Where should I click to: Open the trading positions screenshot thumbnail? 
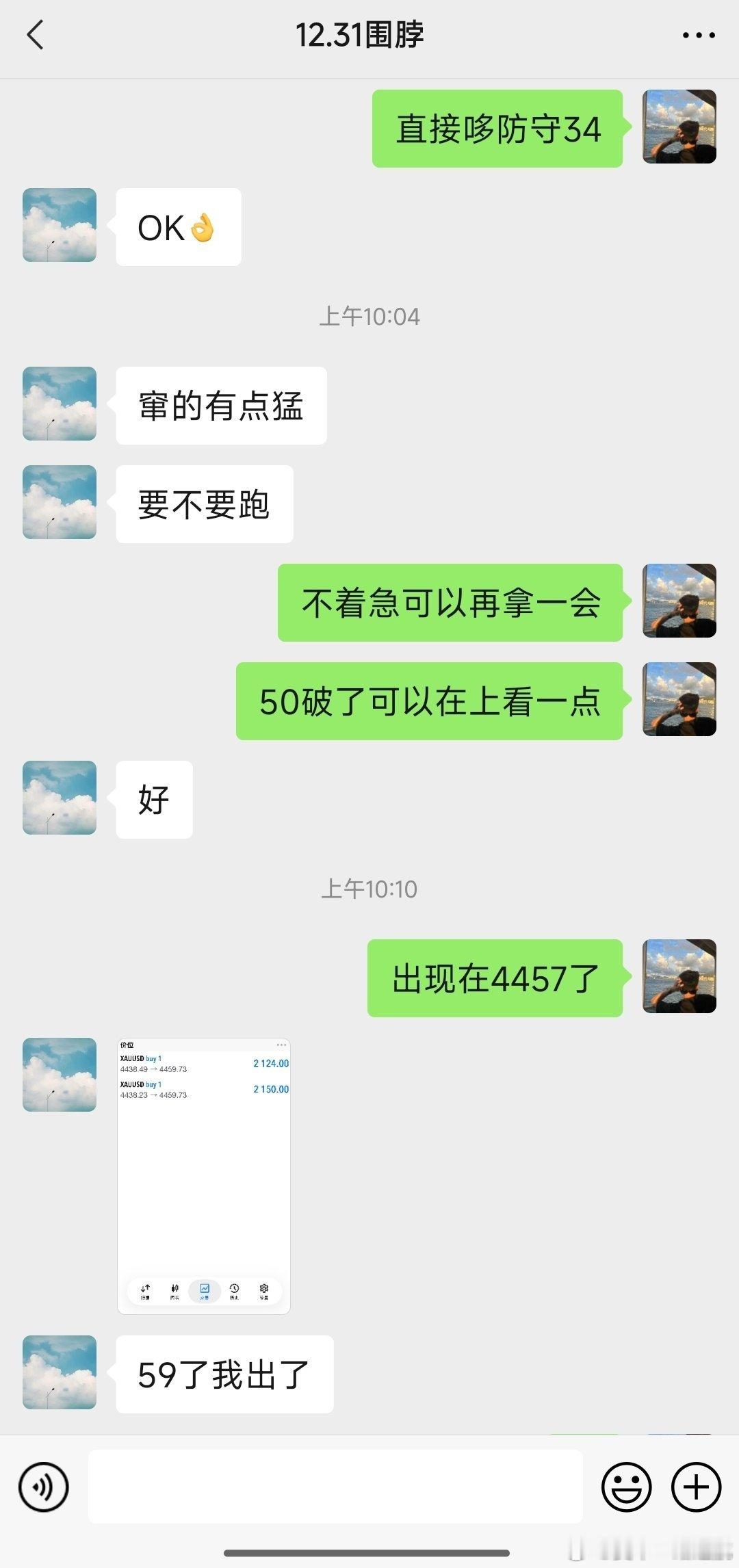203,1177
